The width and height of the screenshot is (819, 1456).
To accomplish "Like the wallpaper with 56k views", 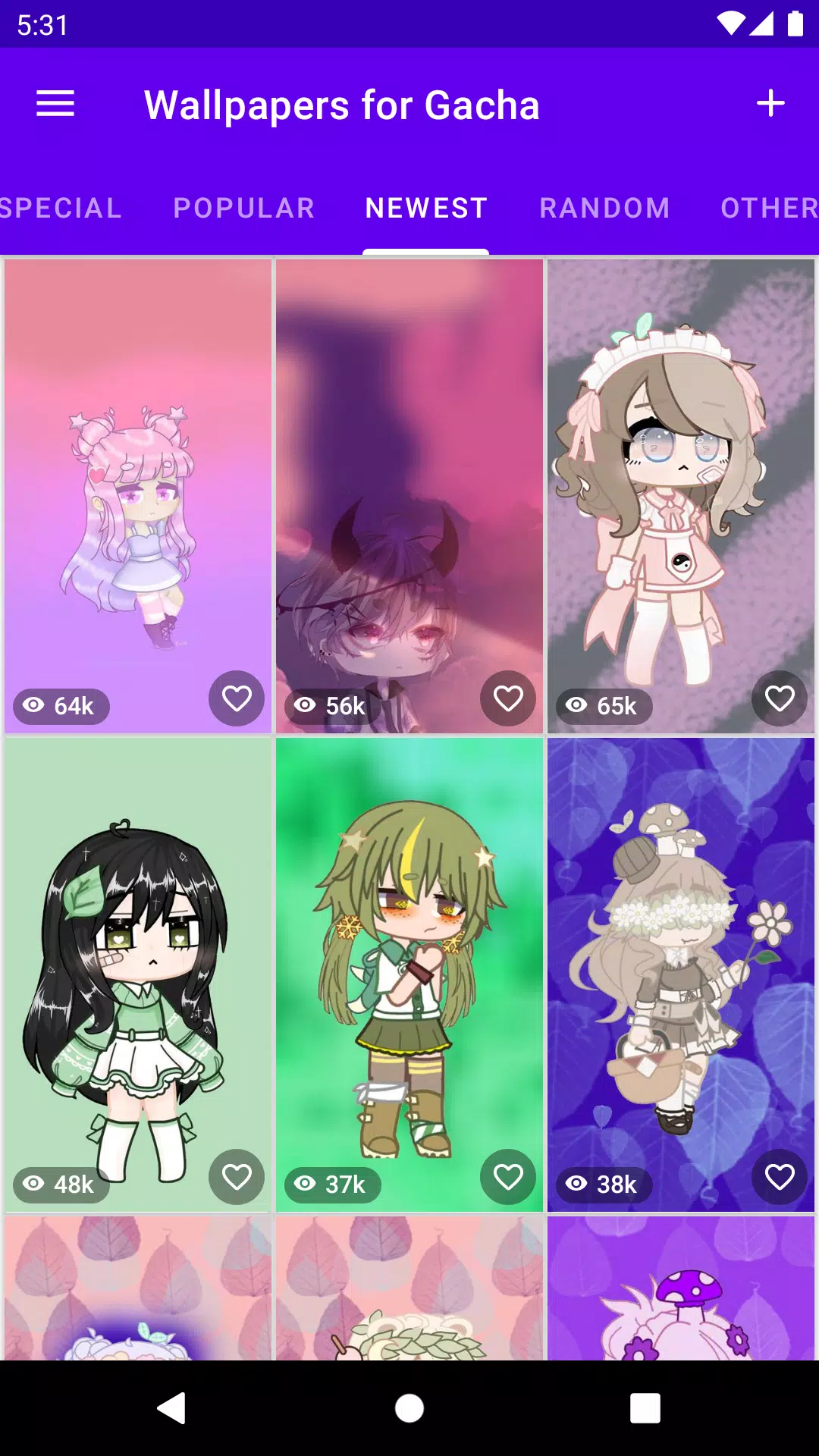I will pyautogui.click(x=508, y=698).
